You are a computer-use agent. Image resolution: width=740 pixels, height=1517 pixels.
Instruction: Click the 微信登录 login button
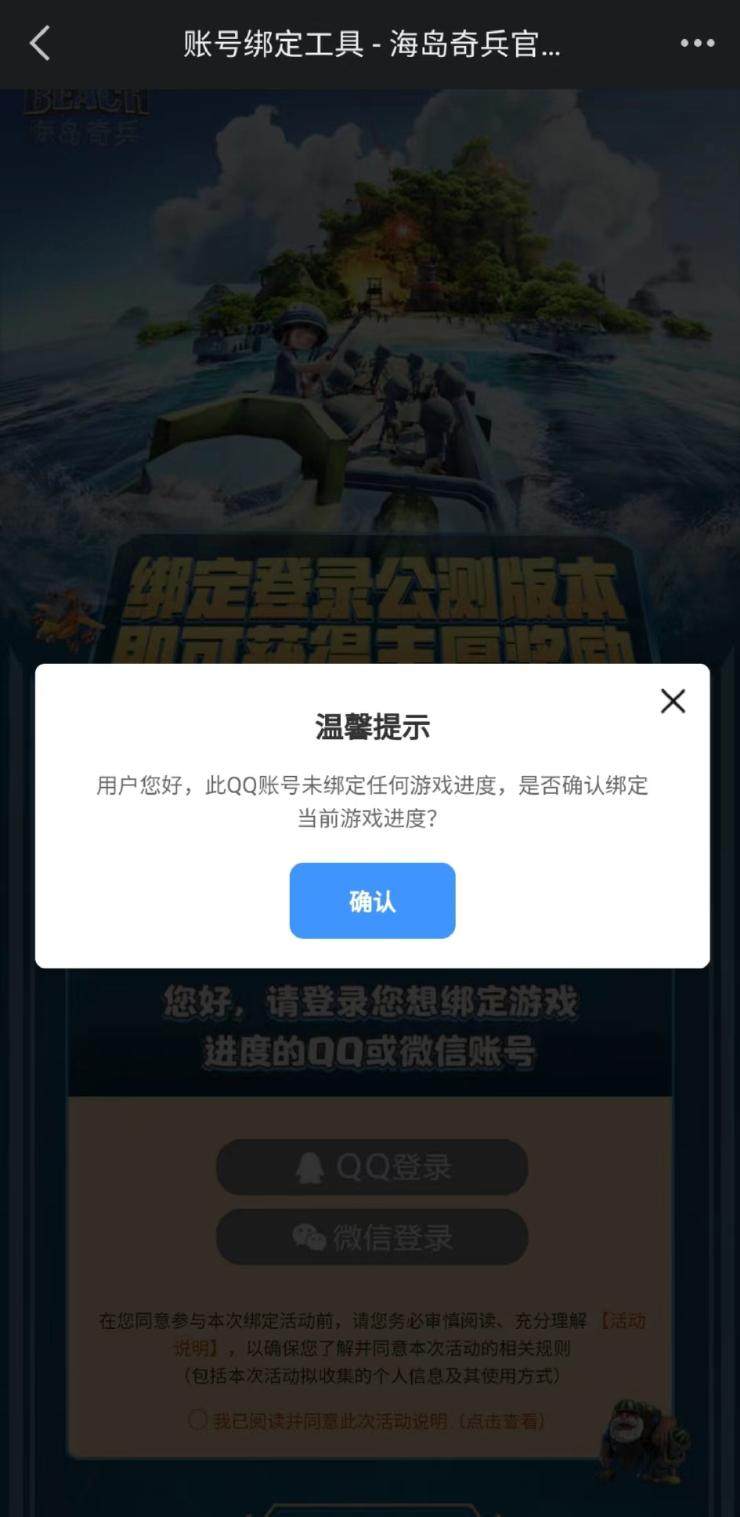click(370, 1236)
